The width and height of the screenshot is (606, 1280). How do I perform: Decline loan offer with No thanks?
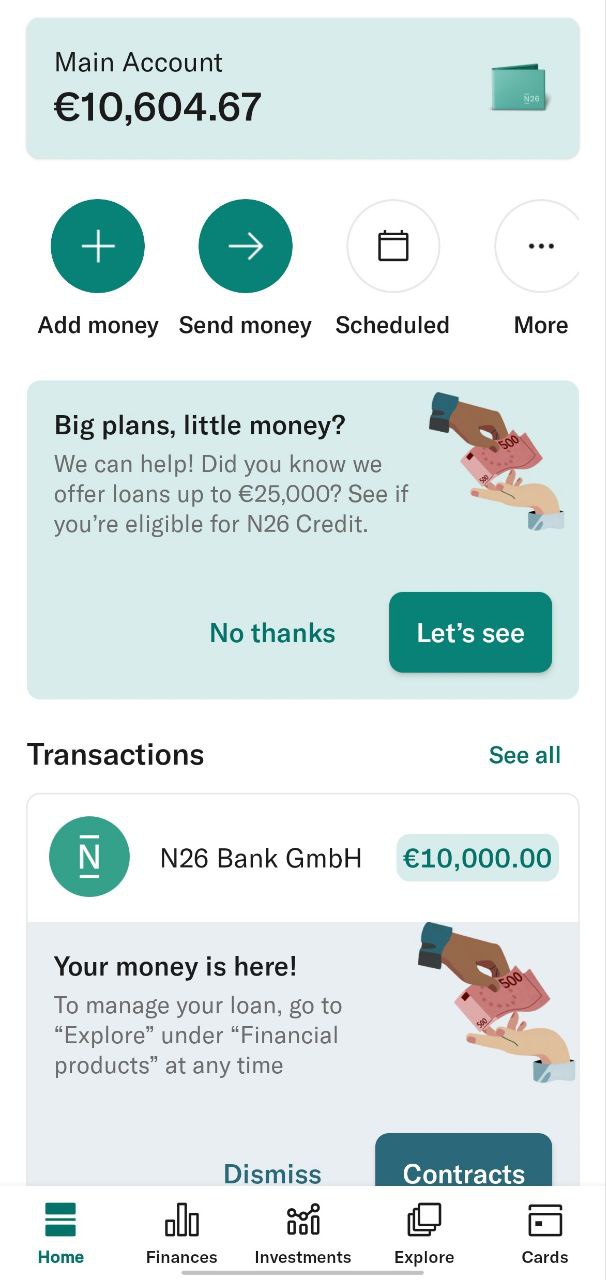272,633
